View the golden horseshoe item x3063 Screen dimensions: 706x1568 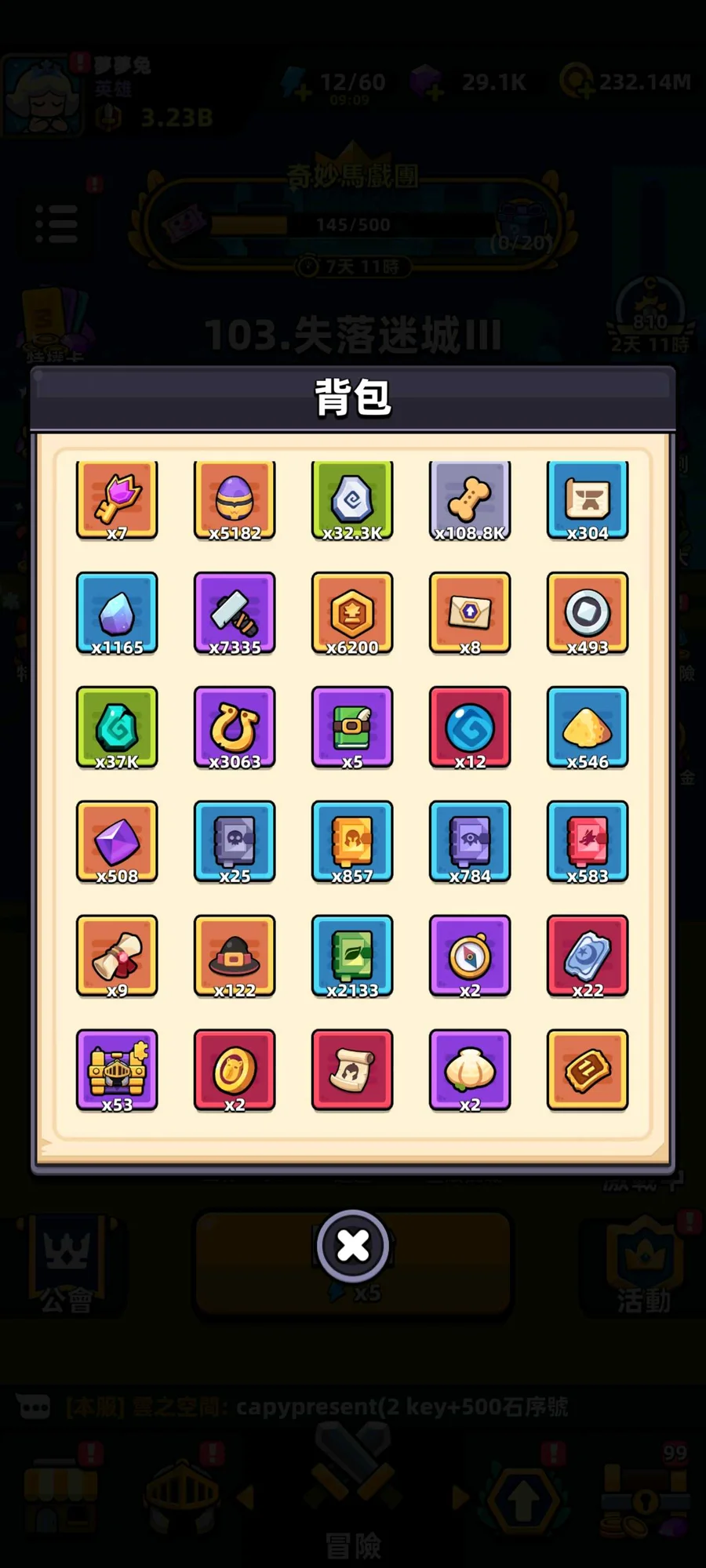coord(235,728)
